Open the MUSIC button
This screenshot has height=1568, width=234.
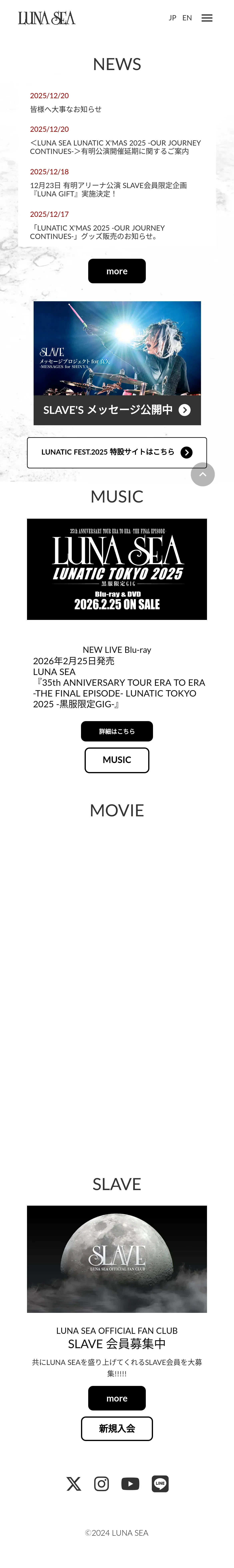point(117,760)
